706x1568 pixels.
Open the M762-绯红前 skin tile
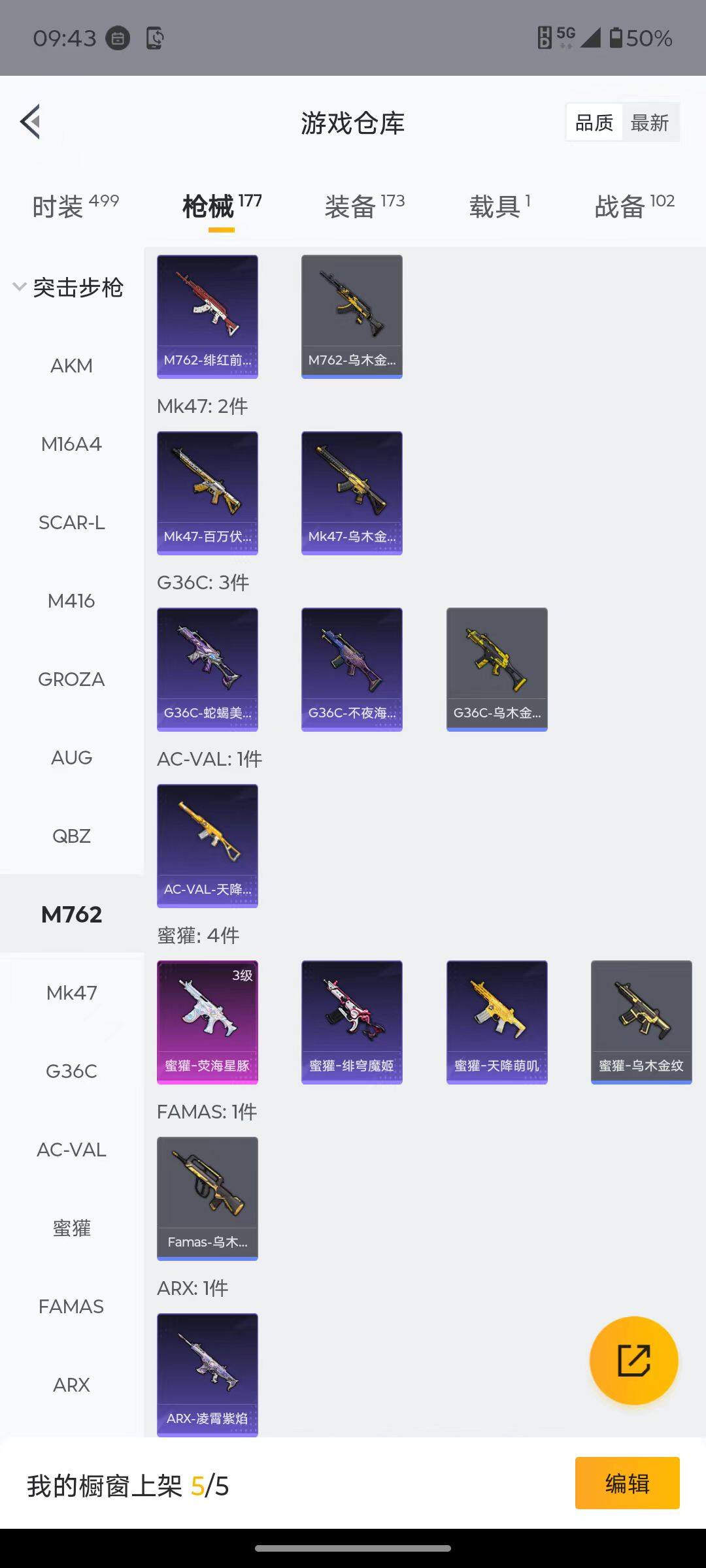pyautogui.click(x=207, y=316)
